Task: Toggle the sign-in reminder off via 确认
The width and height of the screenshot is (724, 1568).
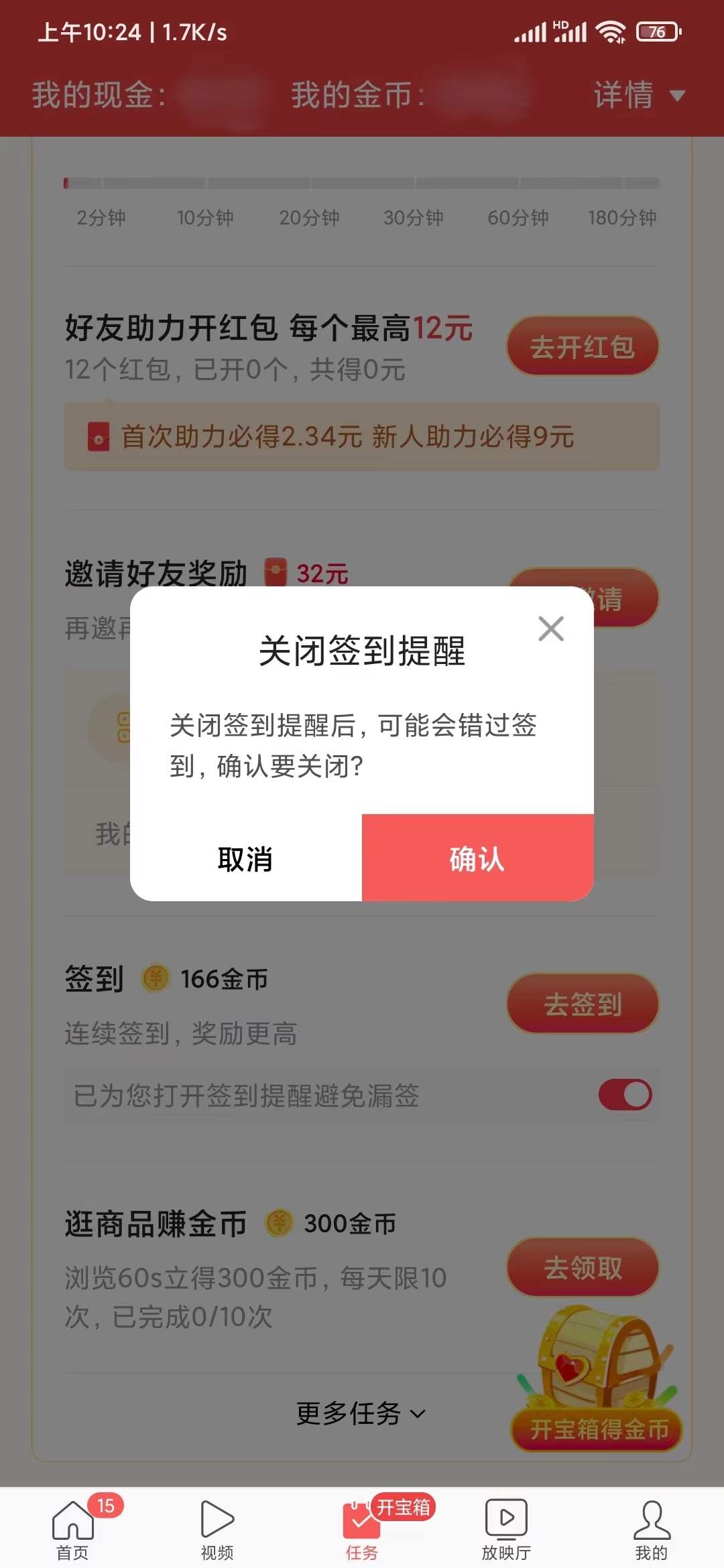Action: [476, 858]
